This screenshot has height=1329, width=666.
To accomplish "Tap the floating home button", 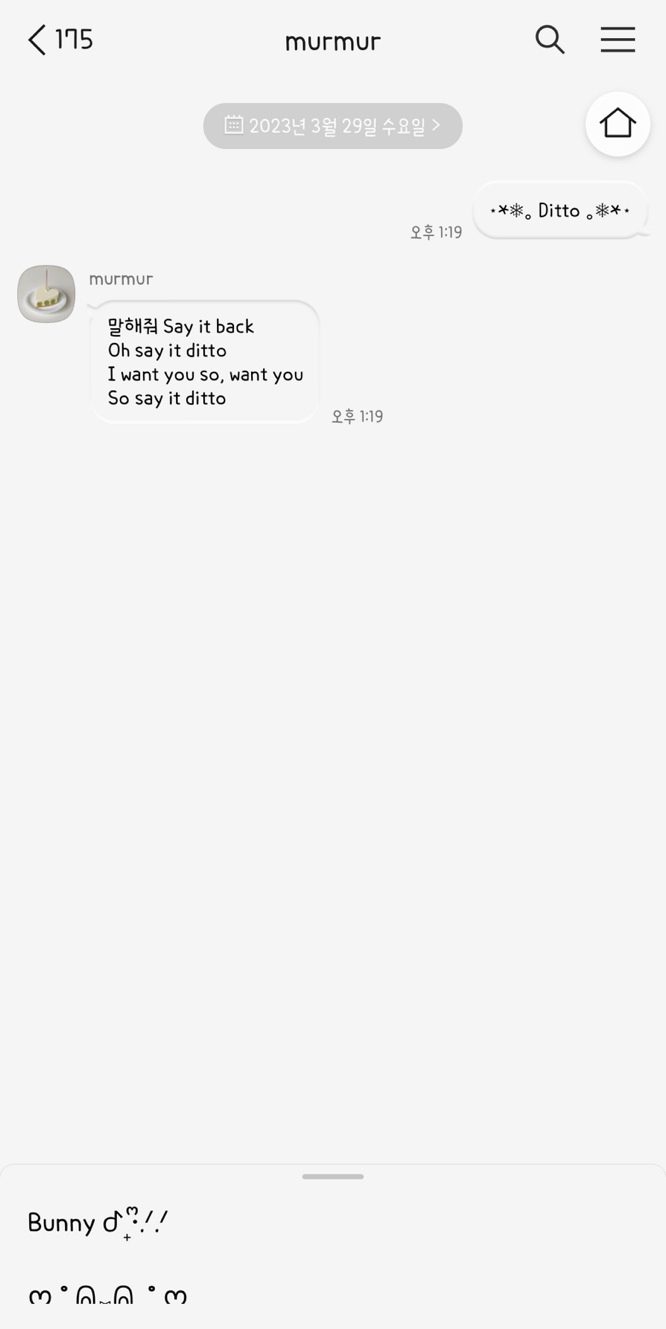I will click(618, 123).
